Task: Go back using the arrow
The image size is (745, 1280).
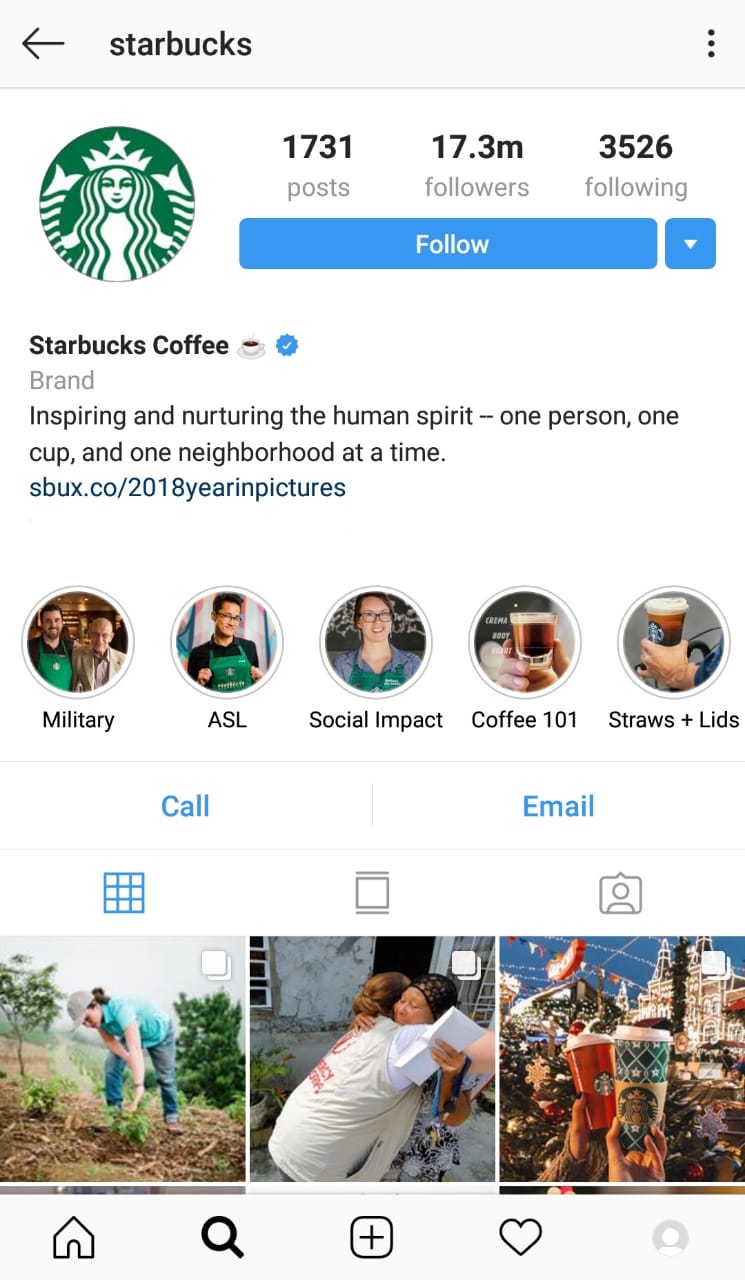Action: pos(43,44)
